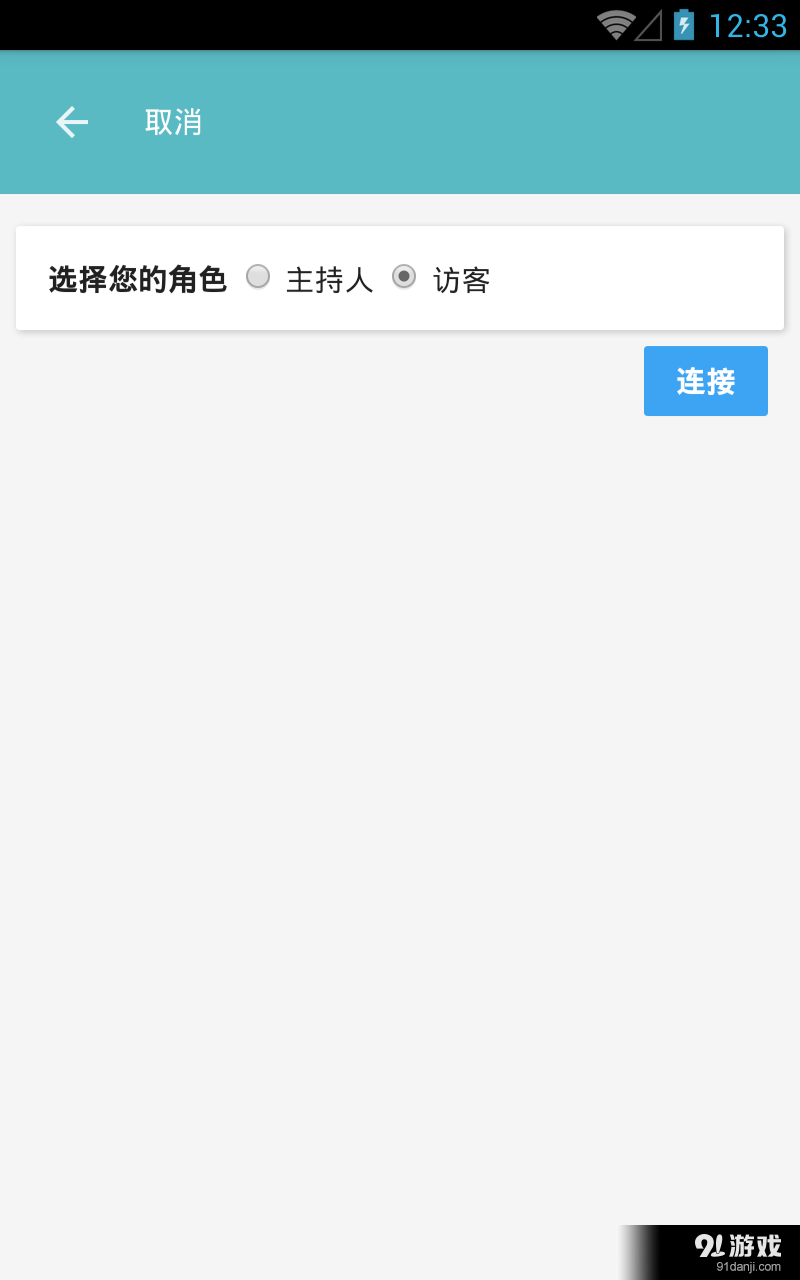Viewport: 800px width, 1280px height.
Task: Tap the 主持人 text label
Action: point(328,280)
